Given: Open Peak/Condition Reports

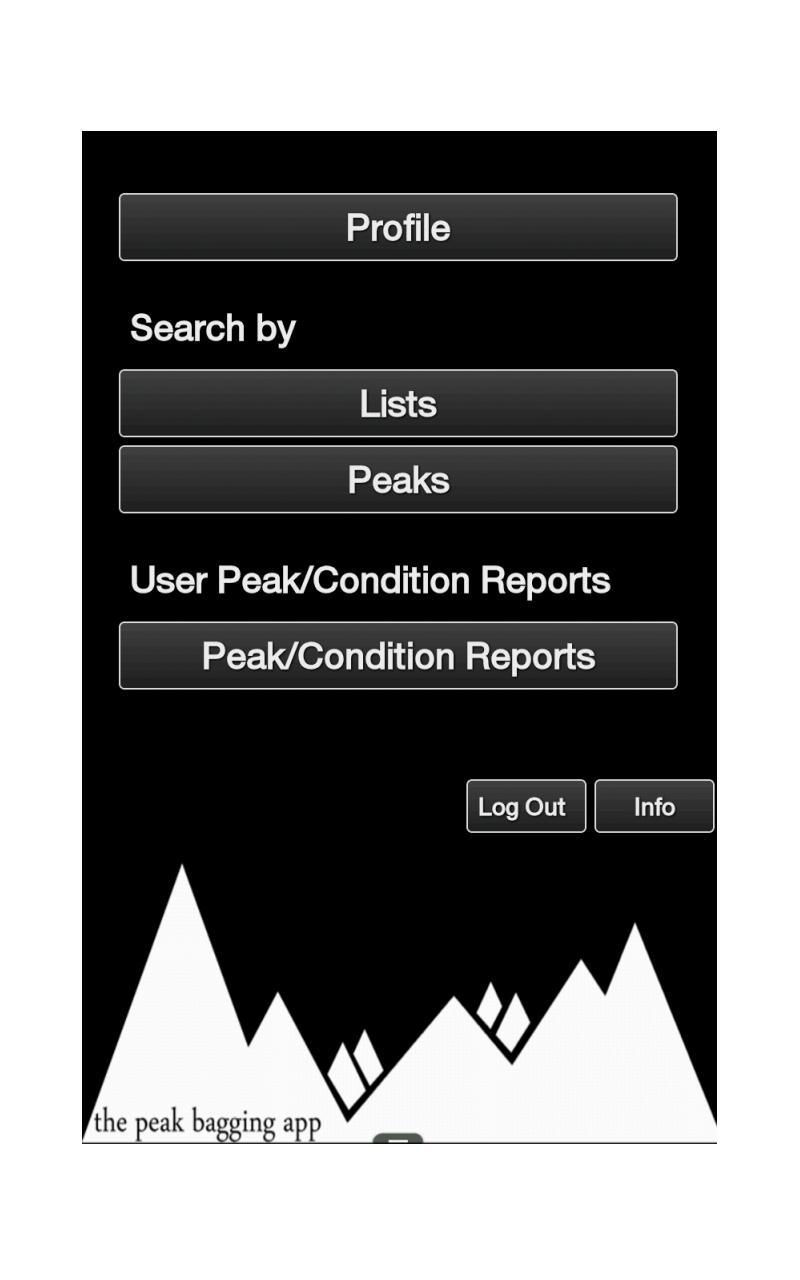Looking at the screenshot, I should (x=398, y=655).
